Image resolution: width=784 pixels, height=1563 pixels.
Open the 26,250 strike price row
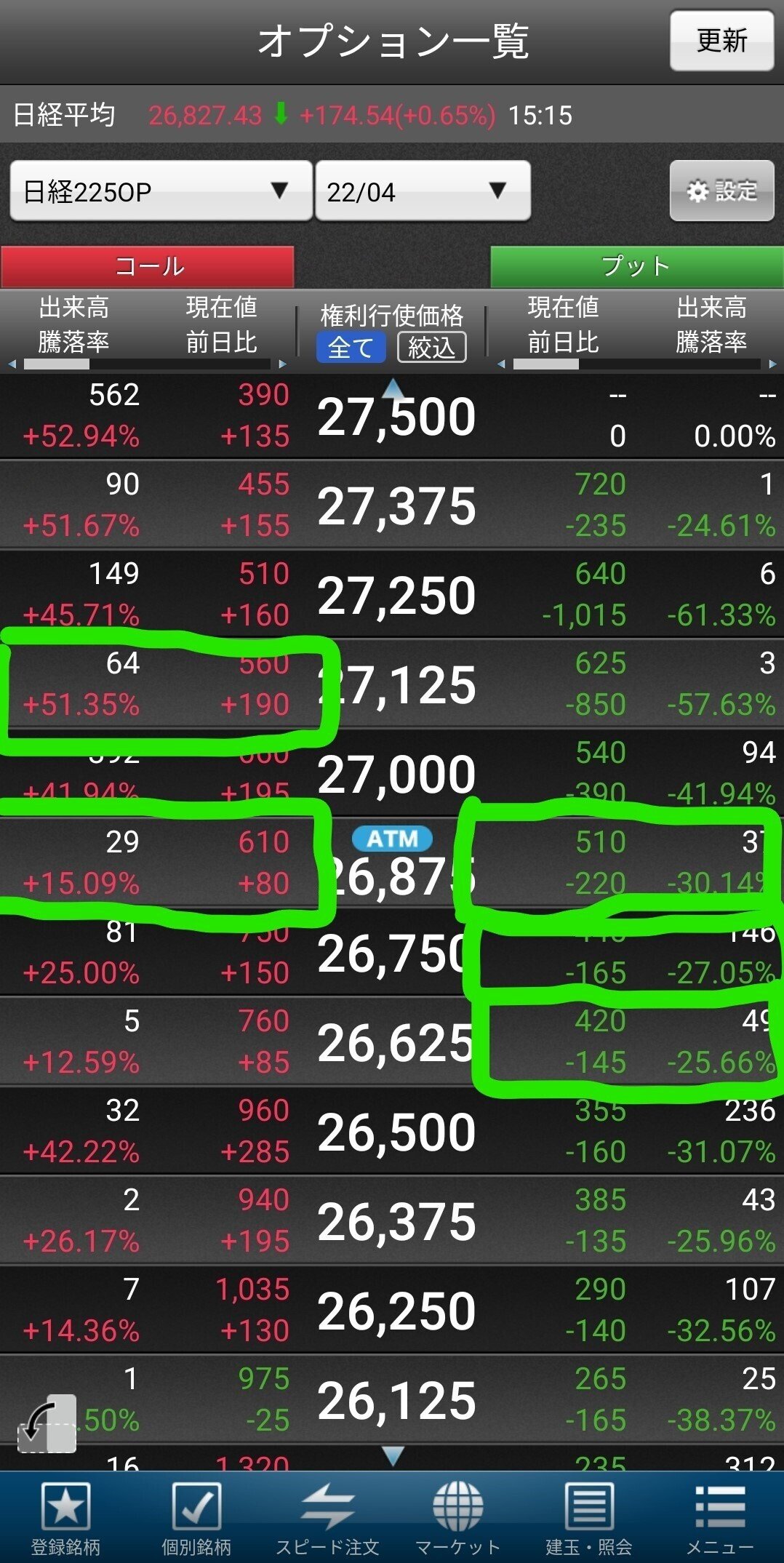pos(396,1311)
